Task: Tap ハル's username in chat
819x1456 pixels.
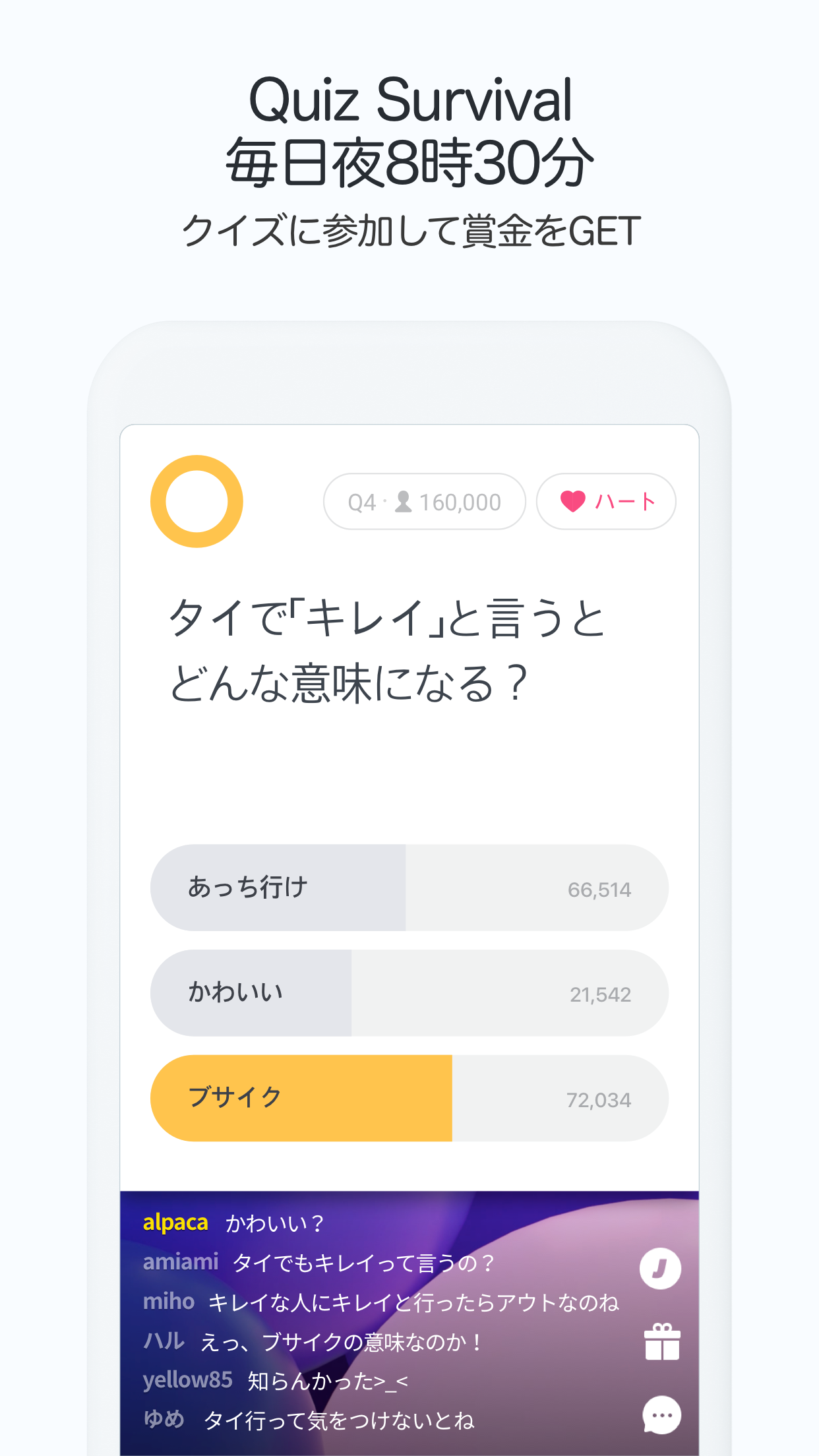Action: [x=165, y=1339]
